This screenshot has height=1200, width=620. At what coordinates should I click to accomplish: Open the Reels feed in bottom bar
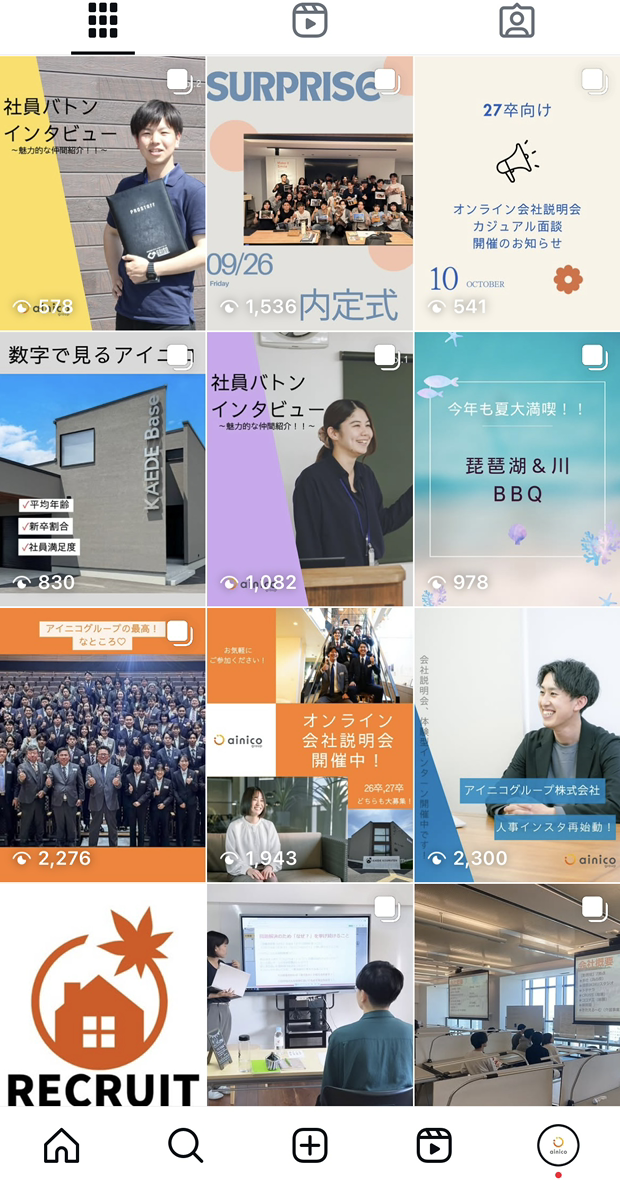[434, 1146]
